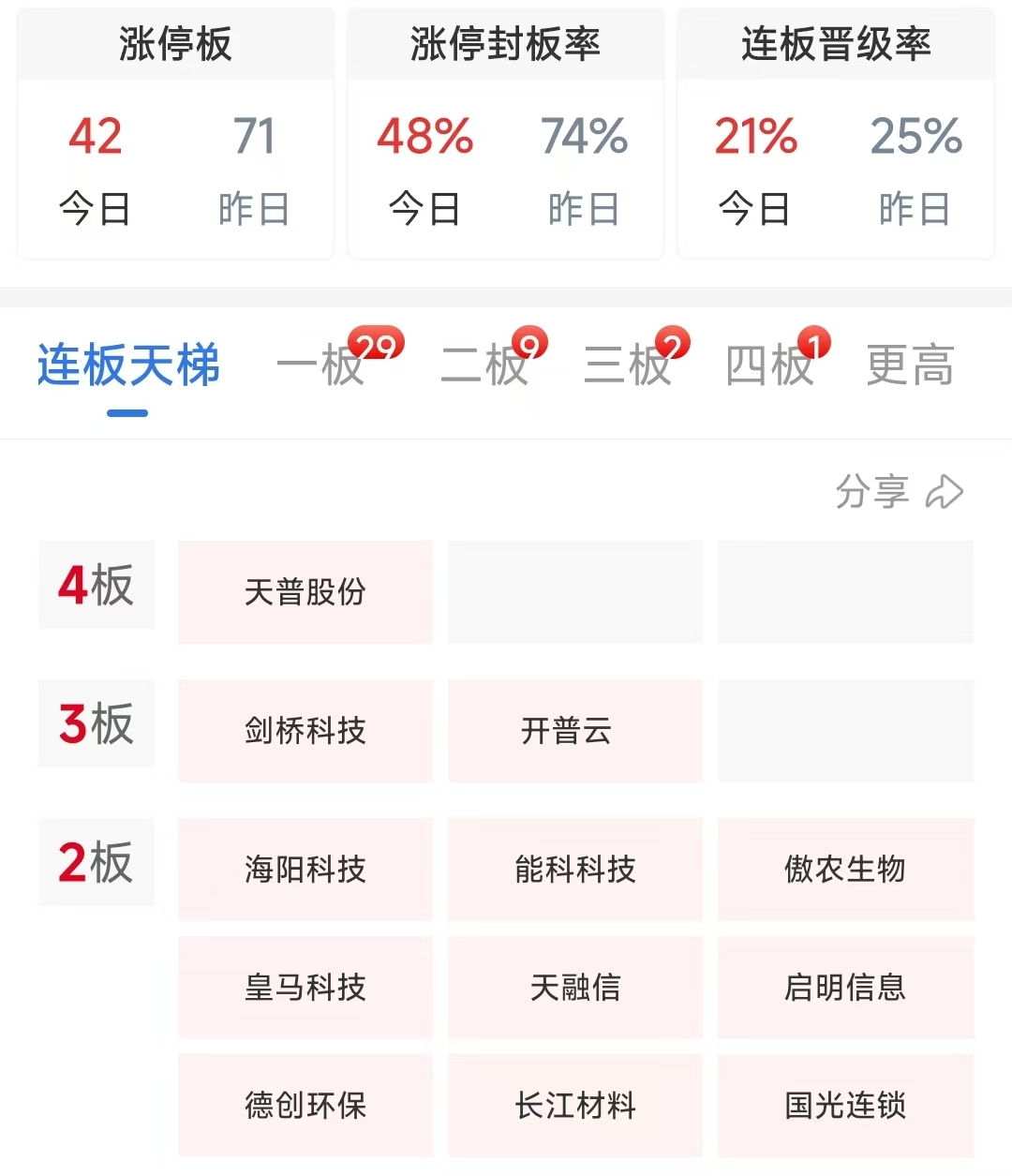Open stock 剑桥科技
The height and width of the screenshot is (1176, 1012).
click(305, 731)
